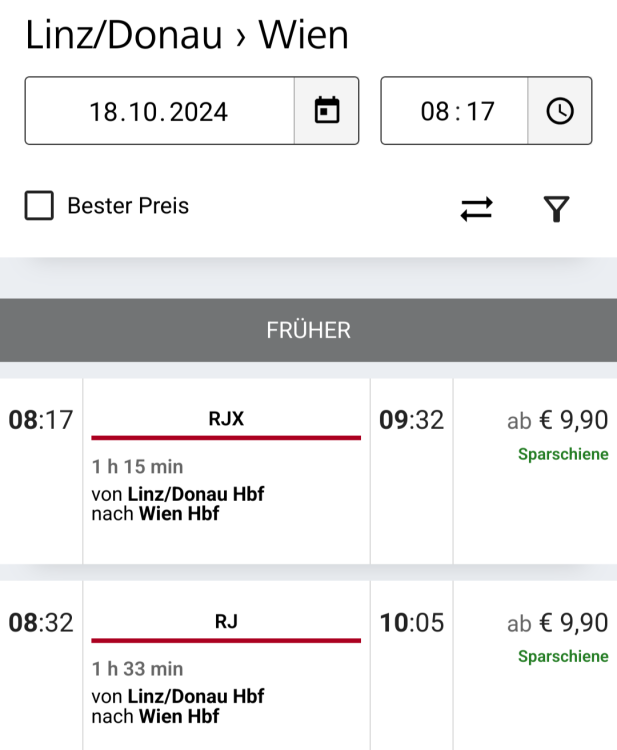Enable the Bester Preis checkbox

click(39, 206)
